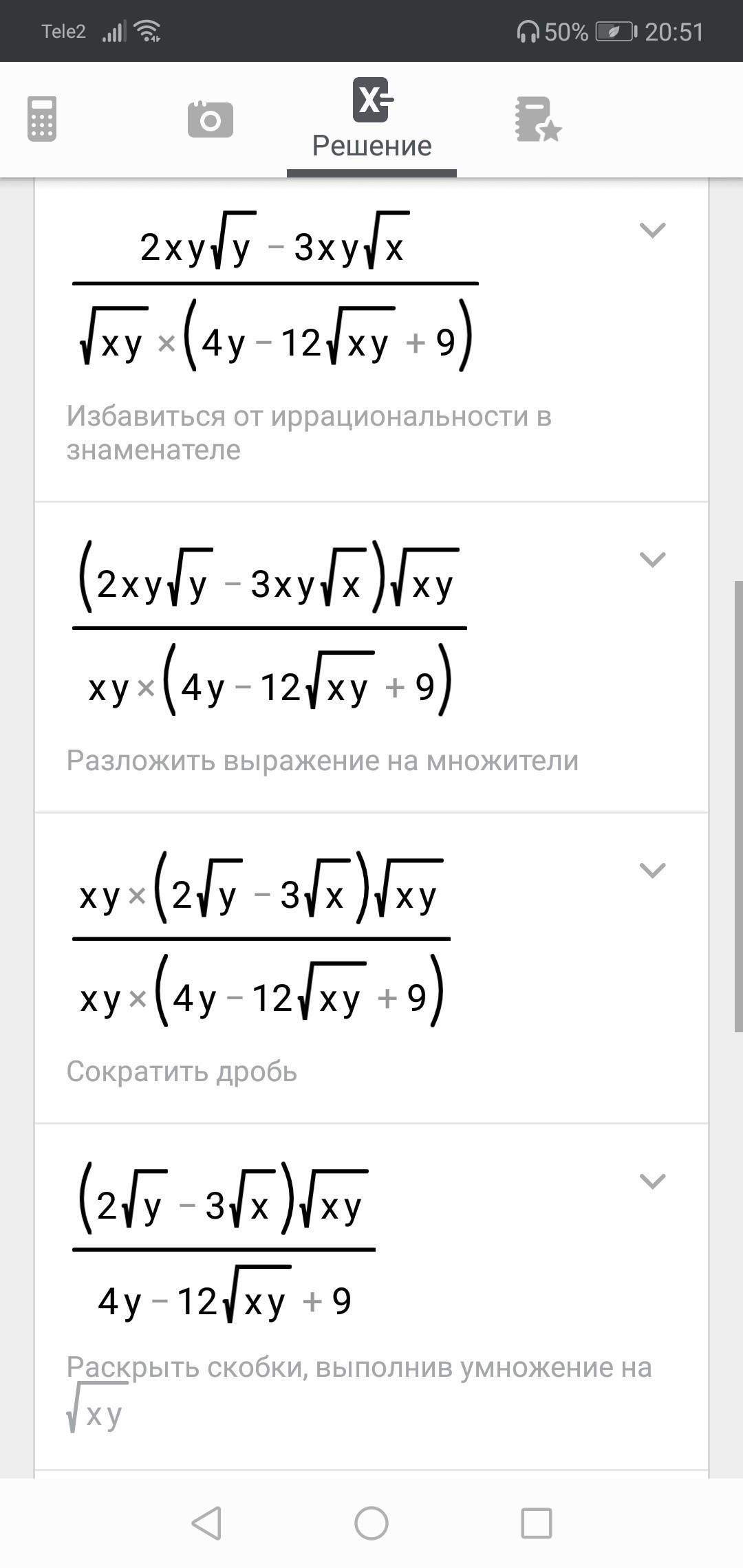This screenshot has width=743, height=1568.
Task: Expand the step 'Избавиться от иррациональности в знаменателе'
Action: (652, 230)
